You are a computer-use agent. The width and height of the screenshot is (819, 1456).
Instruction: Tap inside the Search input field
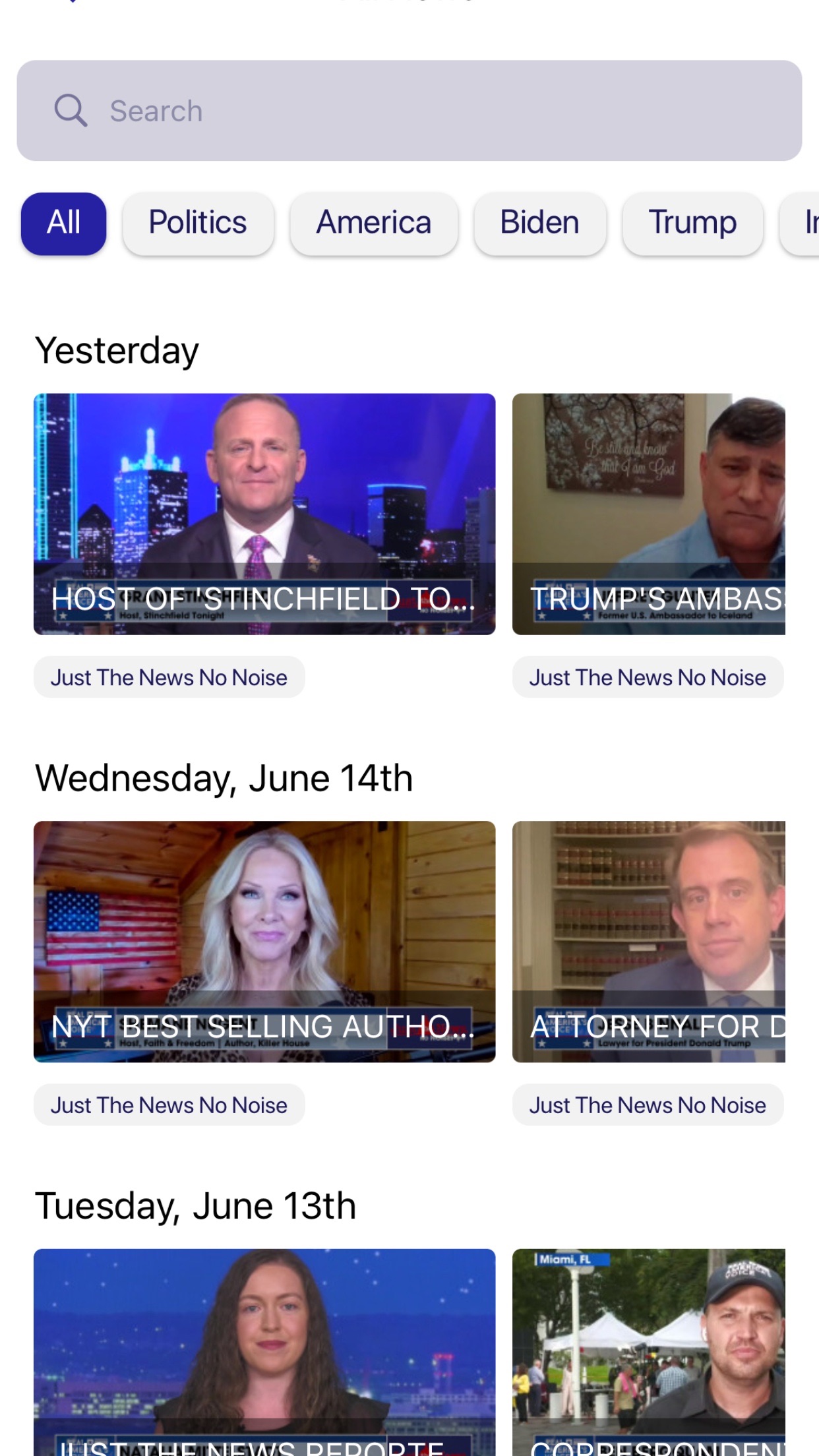coord(409,110)
